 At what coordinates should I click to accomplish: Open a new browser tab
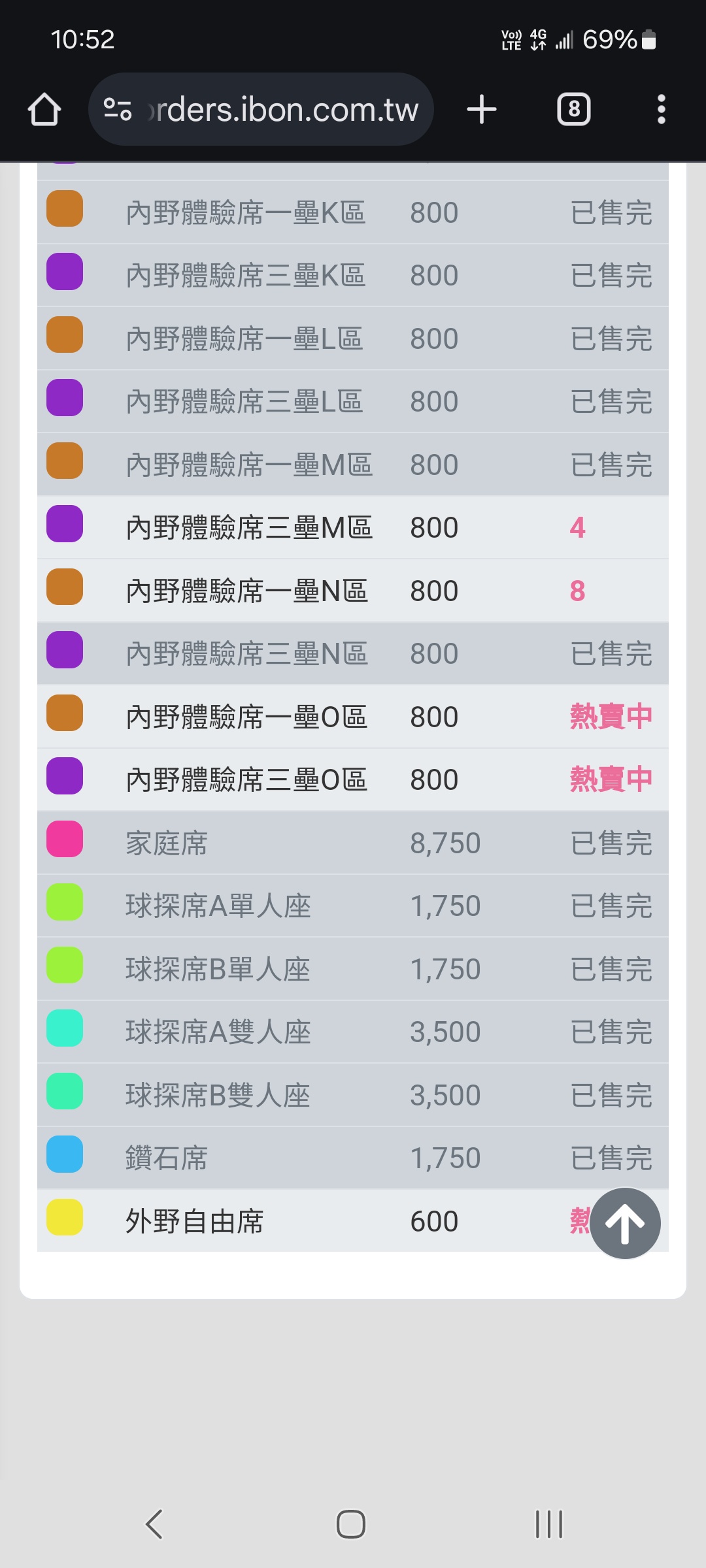coord(482,109)
